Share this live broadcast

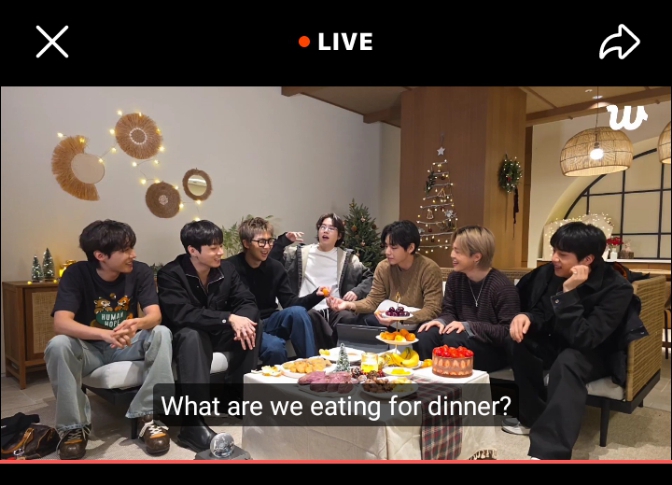point(618,42)
